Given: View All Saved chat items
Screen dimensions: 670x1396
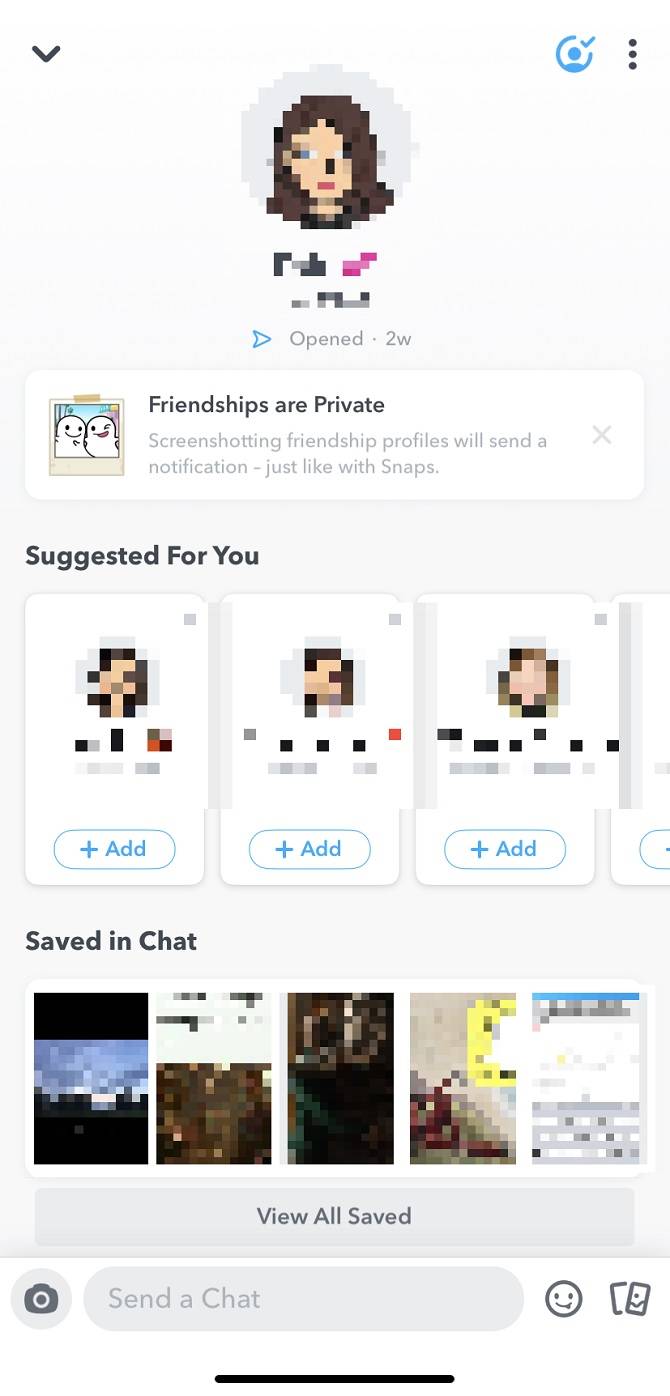Looking at the screenshot, I should click(x=334, y=1216).
